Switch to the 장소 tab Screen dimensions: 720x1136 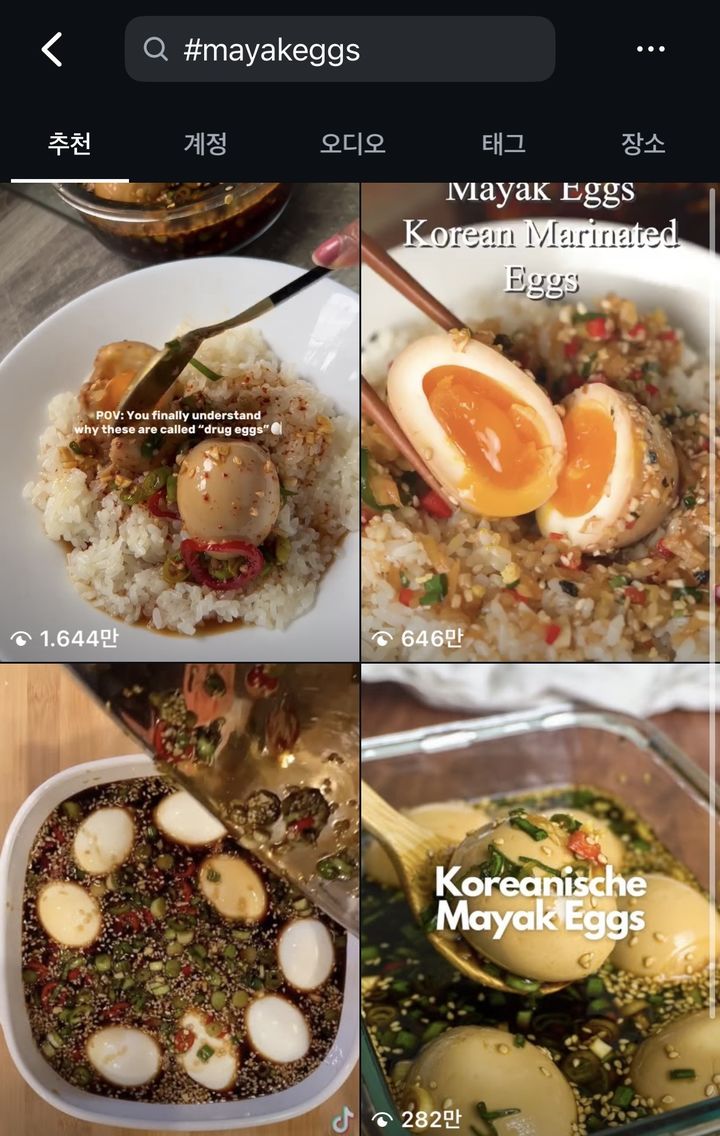(x=642, y=144)
